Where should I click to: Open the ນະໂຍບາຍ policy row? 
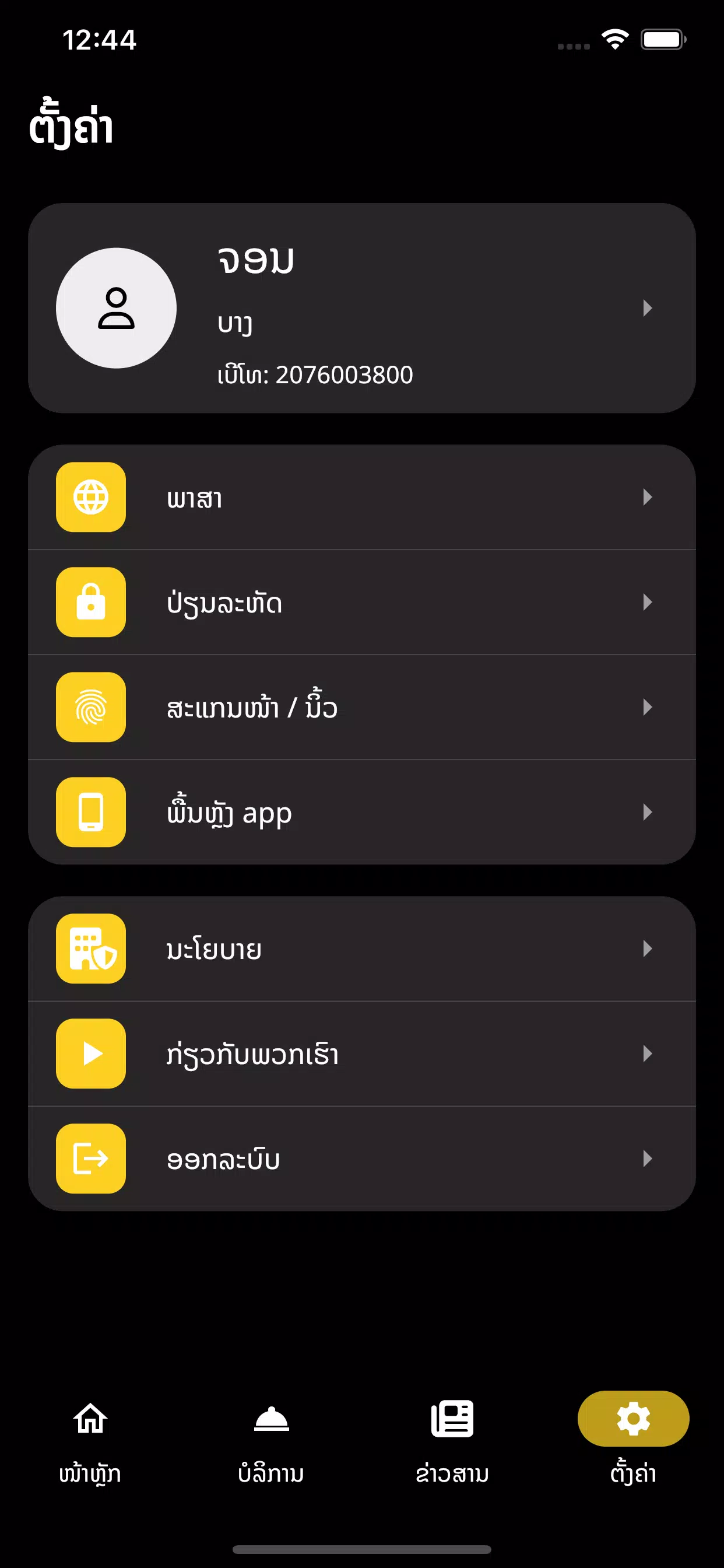coord(362,949)
